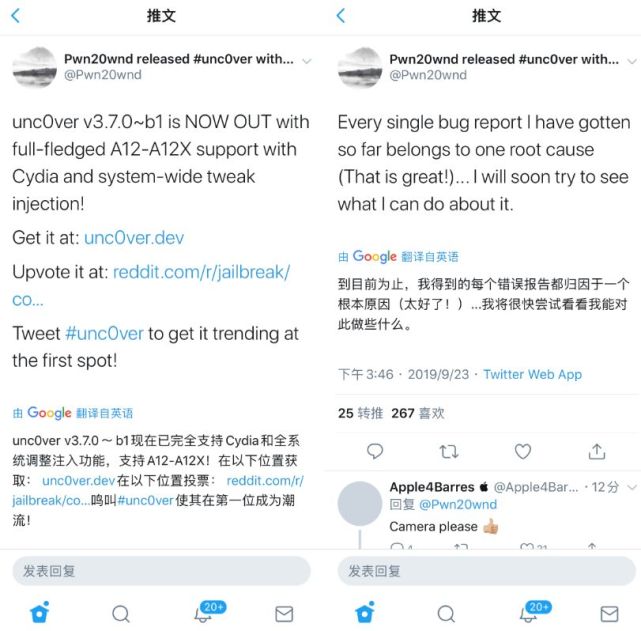Open the unc0ver.dev link in the tweet
641x631 pixels.
(x=134, y=238)
